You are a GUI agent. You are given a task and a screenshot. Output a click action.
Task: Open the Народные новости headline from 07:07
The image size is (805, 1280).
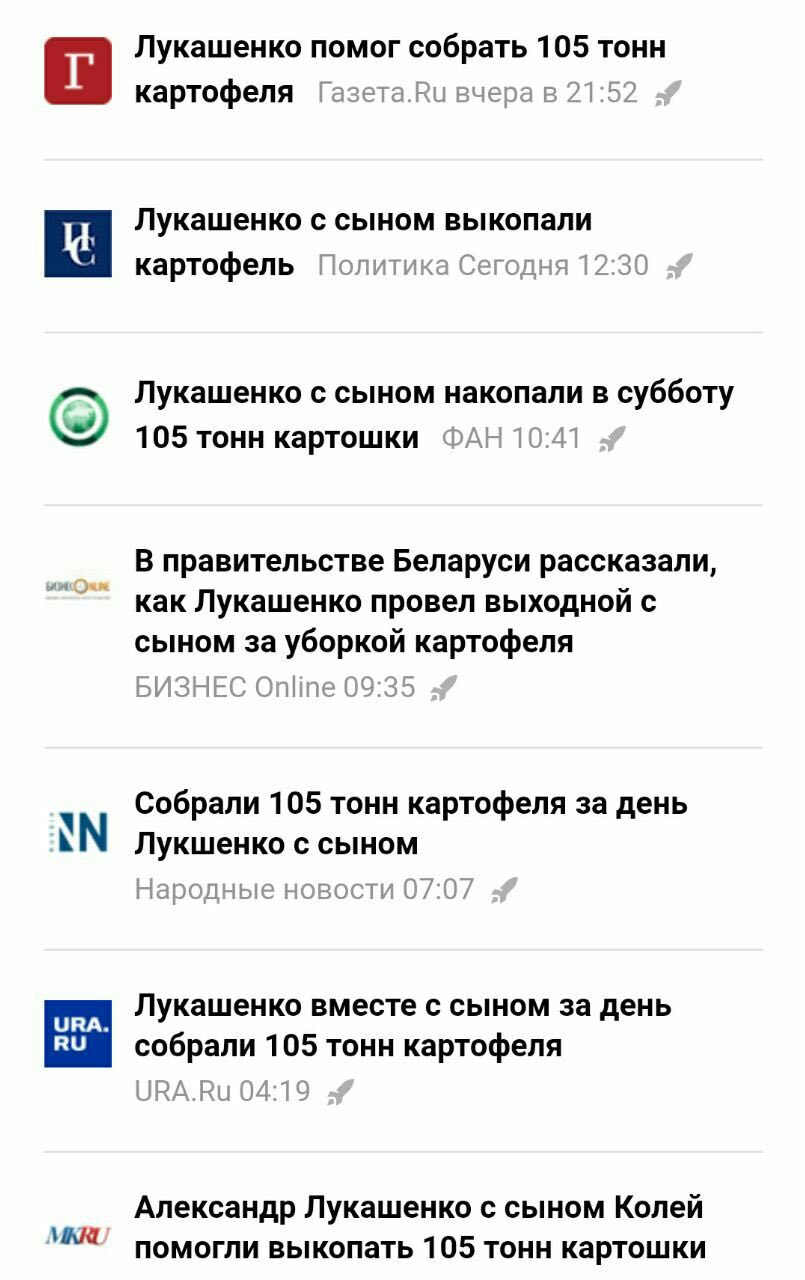pos(410,804)
